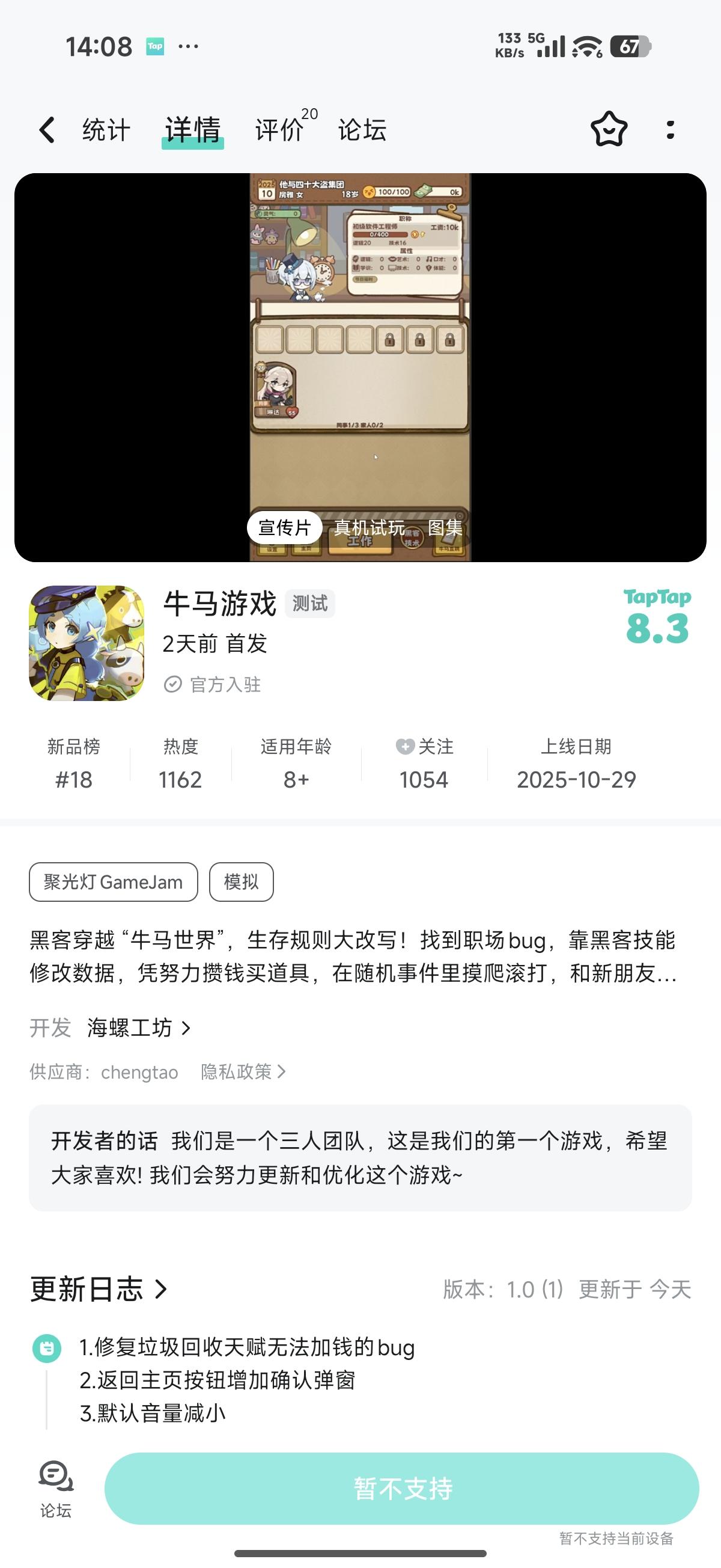Switch to the 统计 statistics tab
The image size is (721, 1568).
point(106,130)
